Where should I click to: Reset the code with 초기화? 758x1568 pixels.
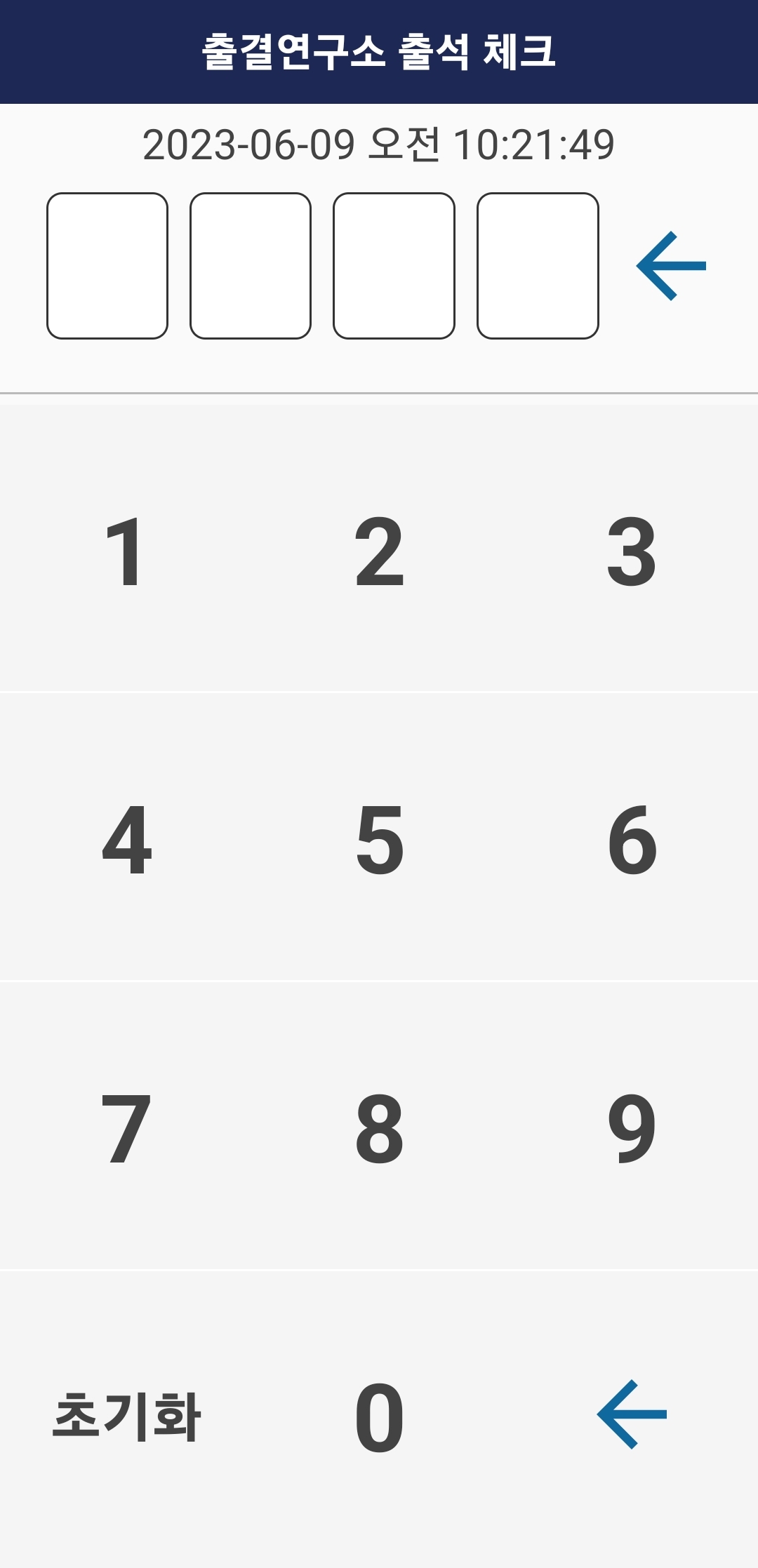(x=126, y=1416)
